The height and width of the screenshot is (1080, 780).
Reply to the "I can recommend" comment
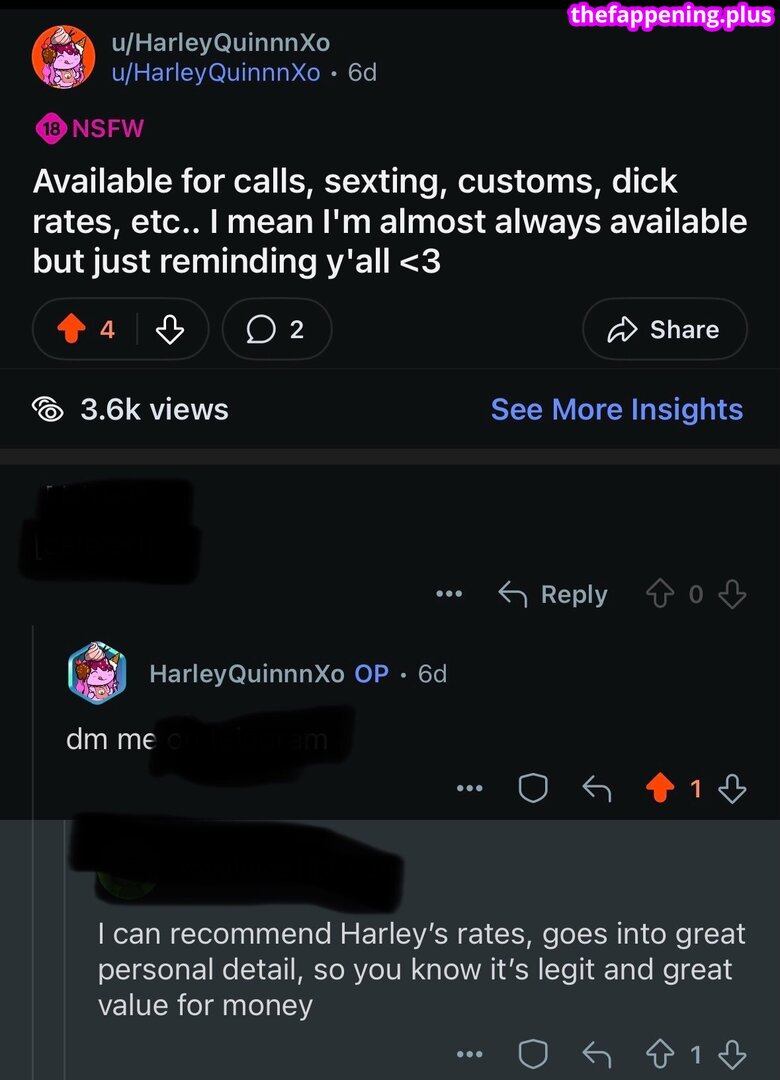tap(597, 1054)
